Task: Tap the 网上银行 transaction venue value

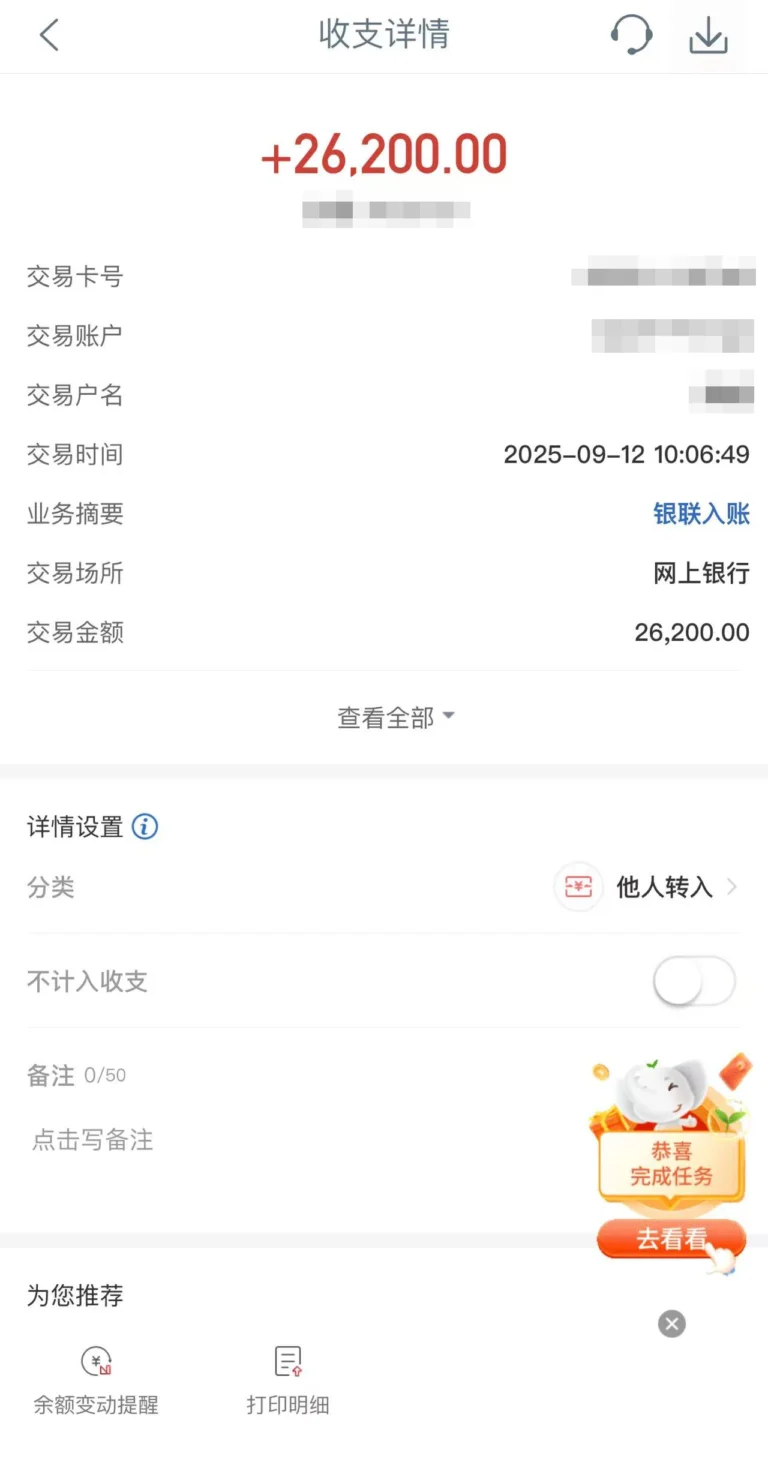Action: pyautogui.click(x=700, y=573)
